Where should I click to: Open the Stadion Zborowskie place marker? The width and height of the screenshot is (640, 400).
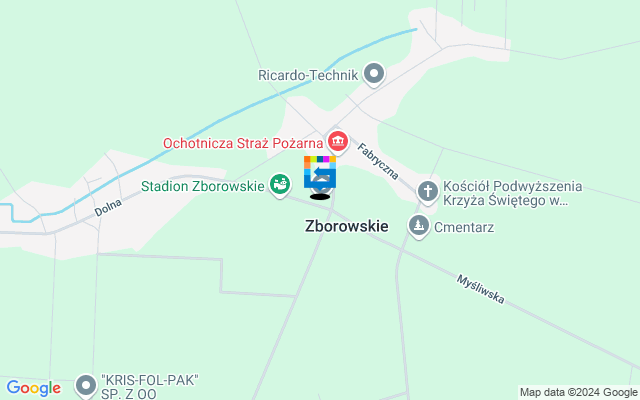(281, 185)
